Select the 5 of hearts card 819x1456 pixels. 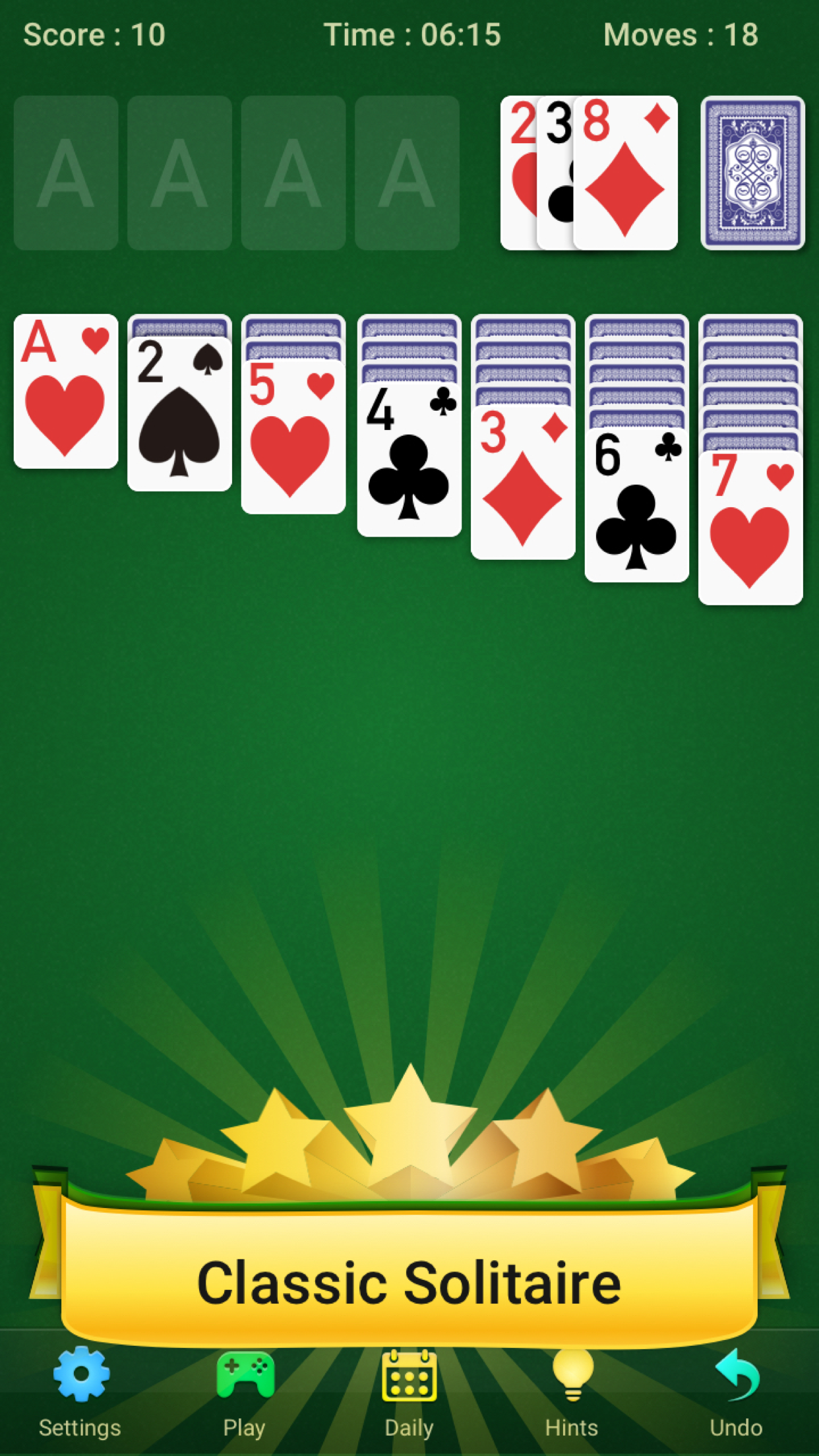293,437
